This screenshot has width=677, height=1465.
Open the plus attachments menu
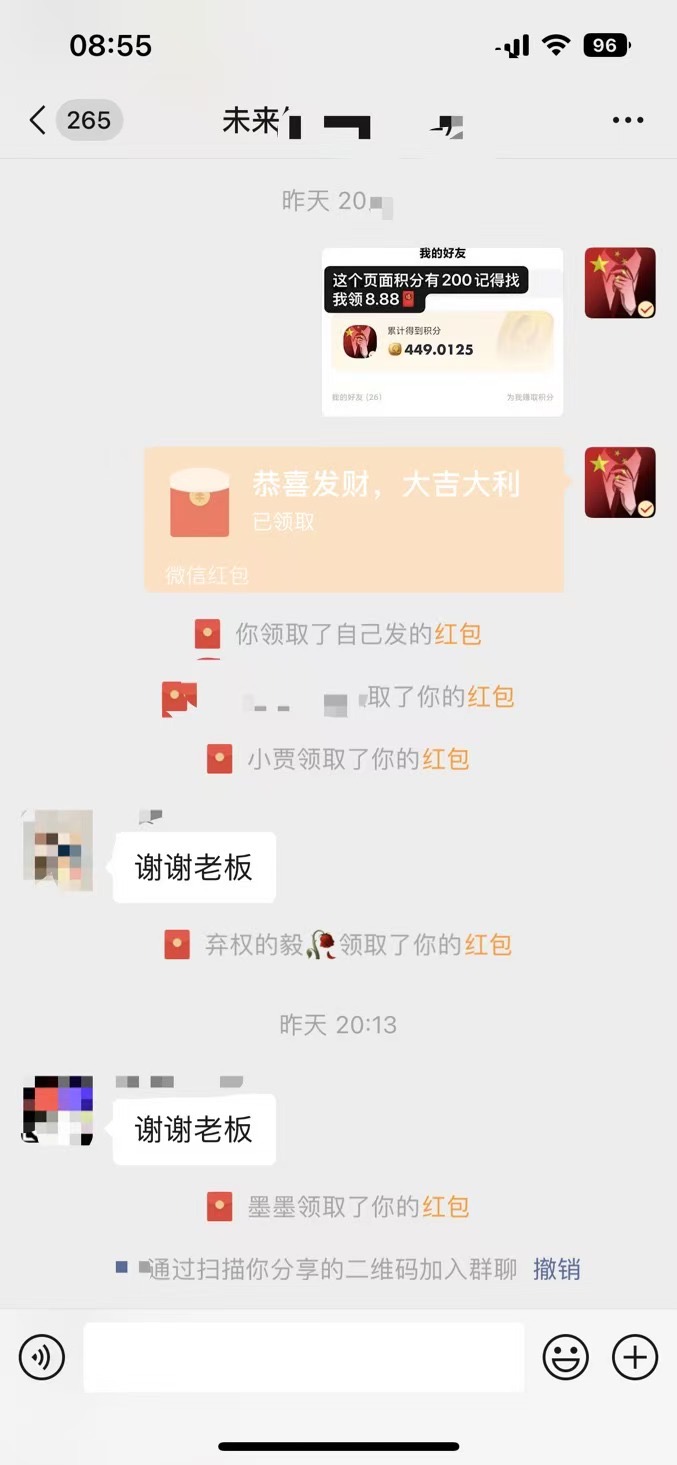pyautogui.click(x=635, y=1357)
